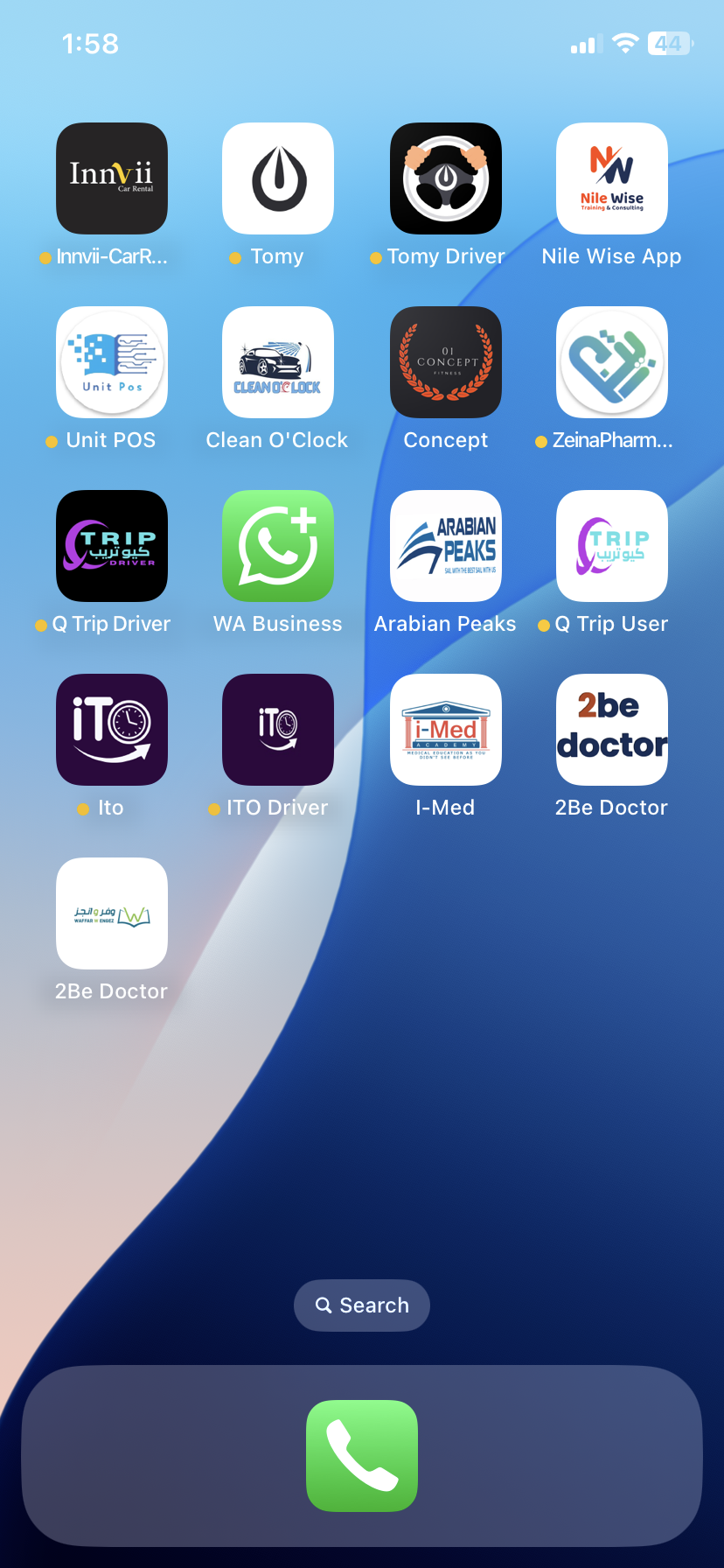This screenshot has width=724, height=1568.
Task: Launch Q Trip User app
Action: [x=612, y=546]
